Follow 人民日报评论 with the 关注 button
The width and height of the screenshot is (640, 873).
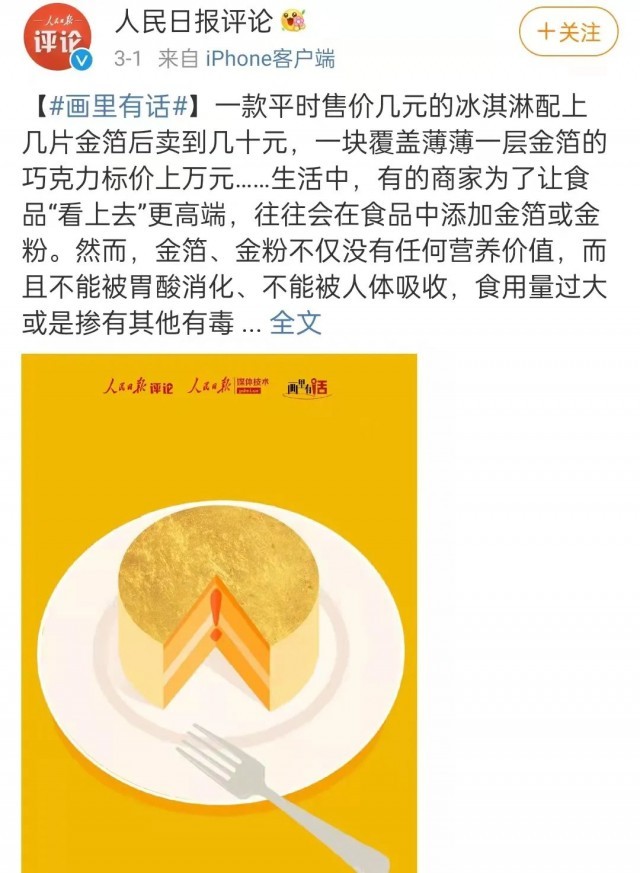(x=569, y=32)
